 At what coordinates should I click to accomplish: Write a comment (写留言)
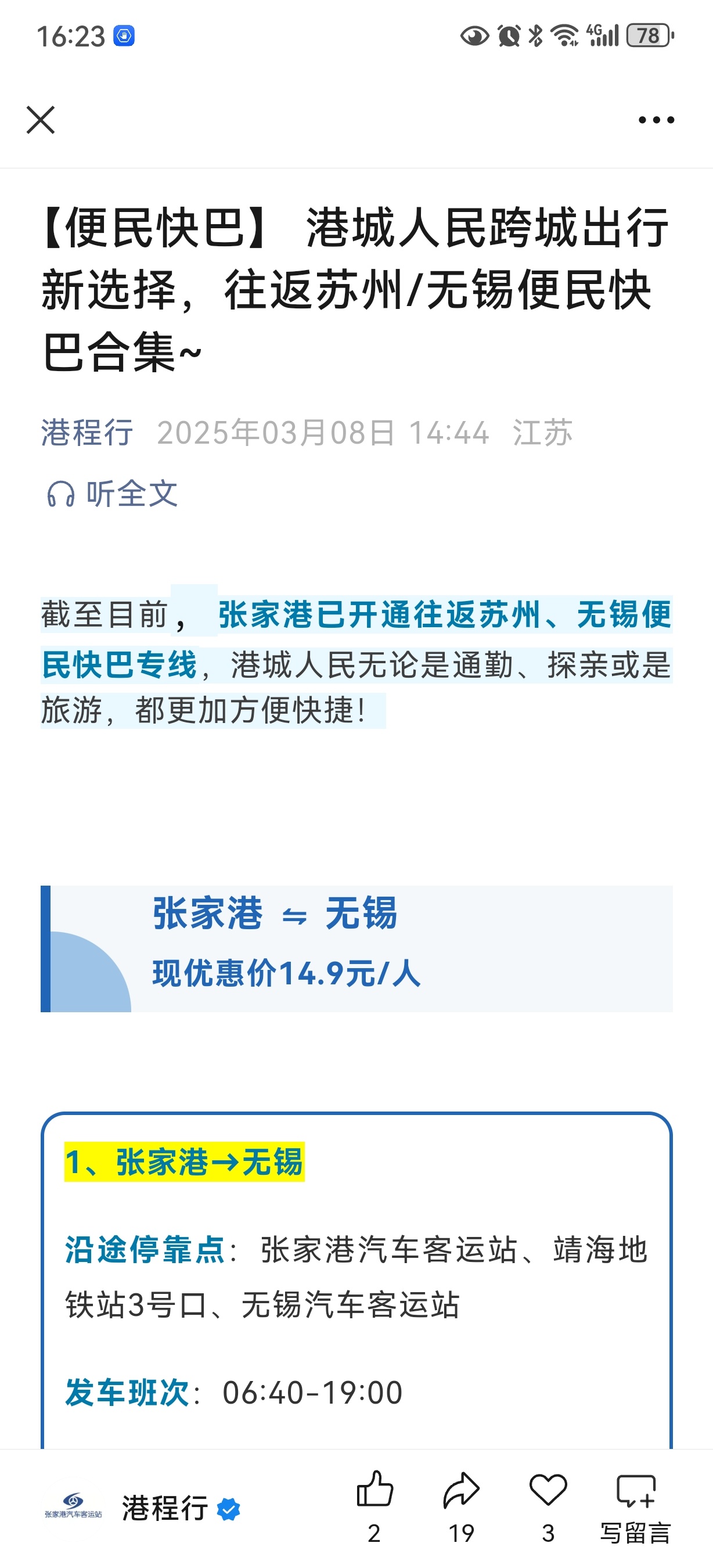(x=635, y=1506)
